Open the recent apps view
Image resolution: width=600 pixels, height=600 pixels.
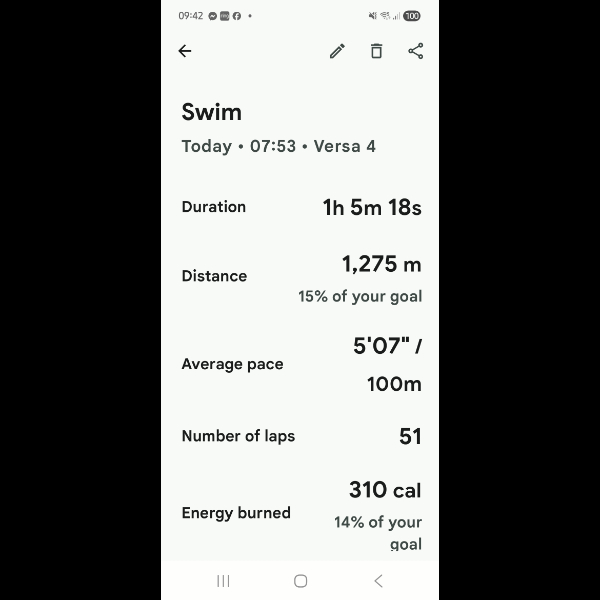(x=223, y=581)
